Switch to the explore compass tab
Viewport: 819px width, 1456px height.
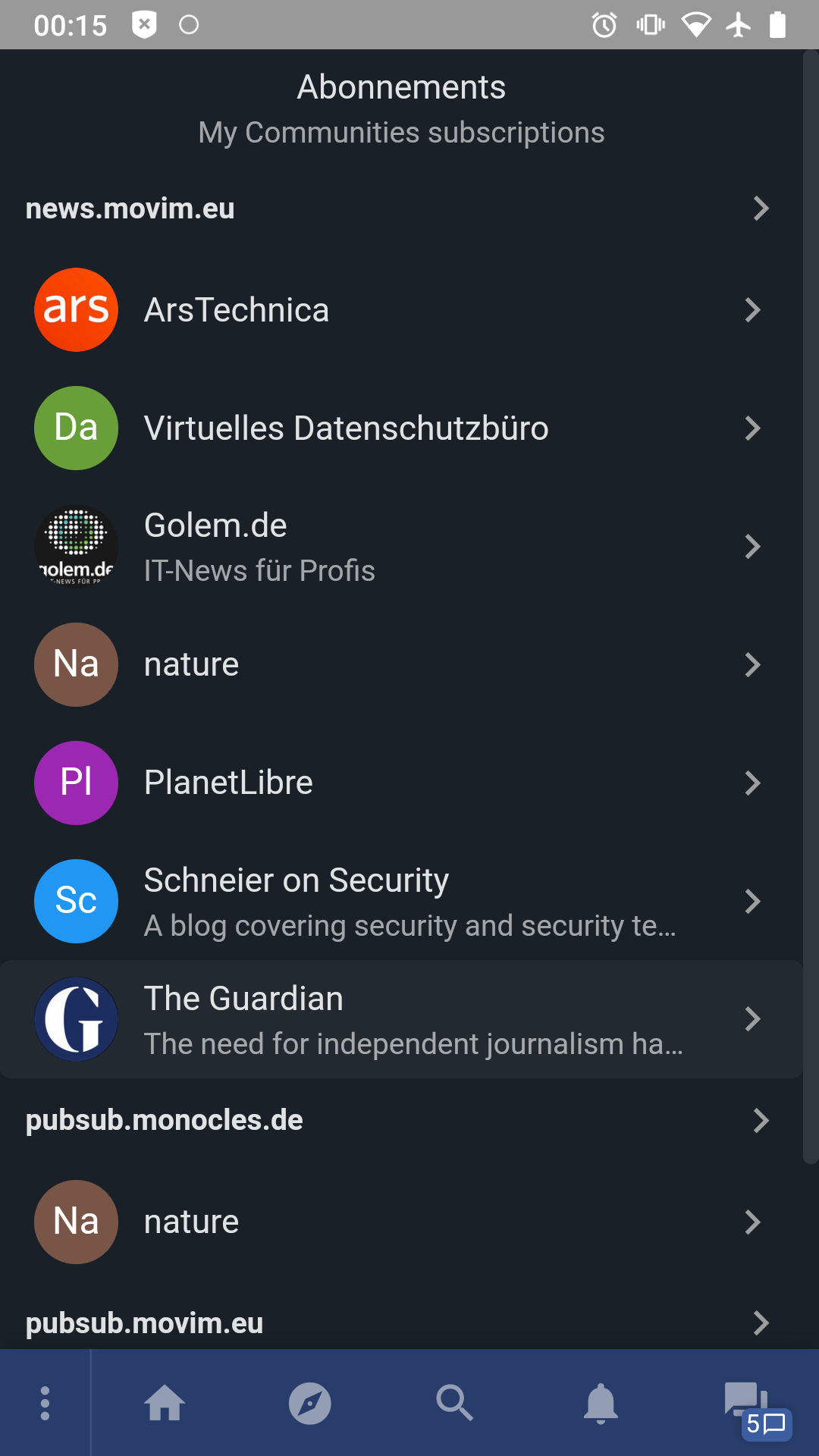click(310, 1404)
